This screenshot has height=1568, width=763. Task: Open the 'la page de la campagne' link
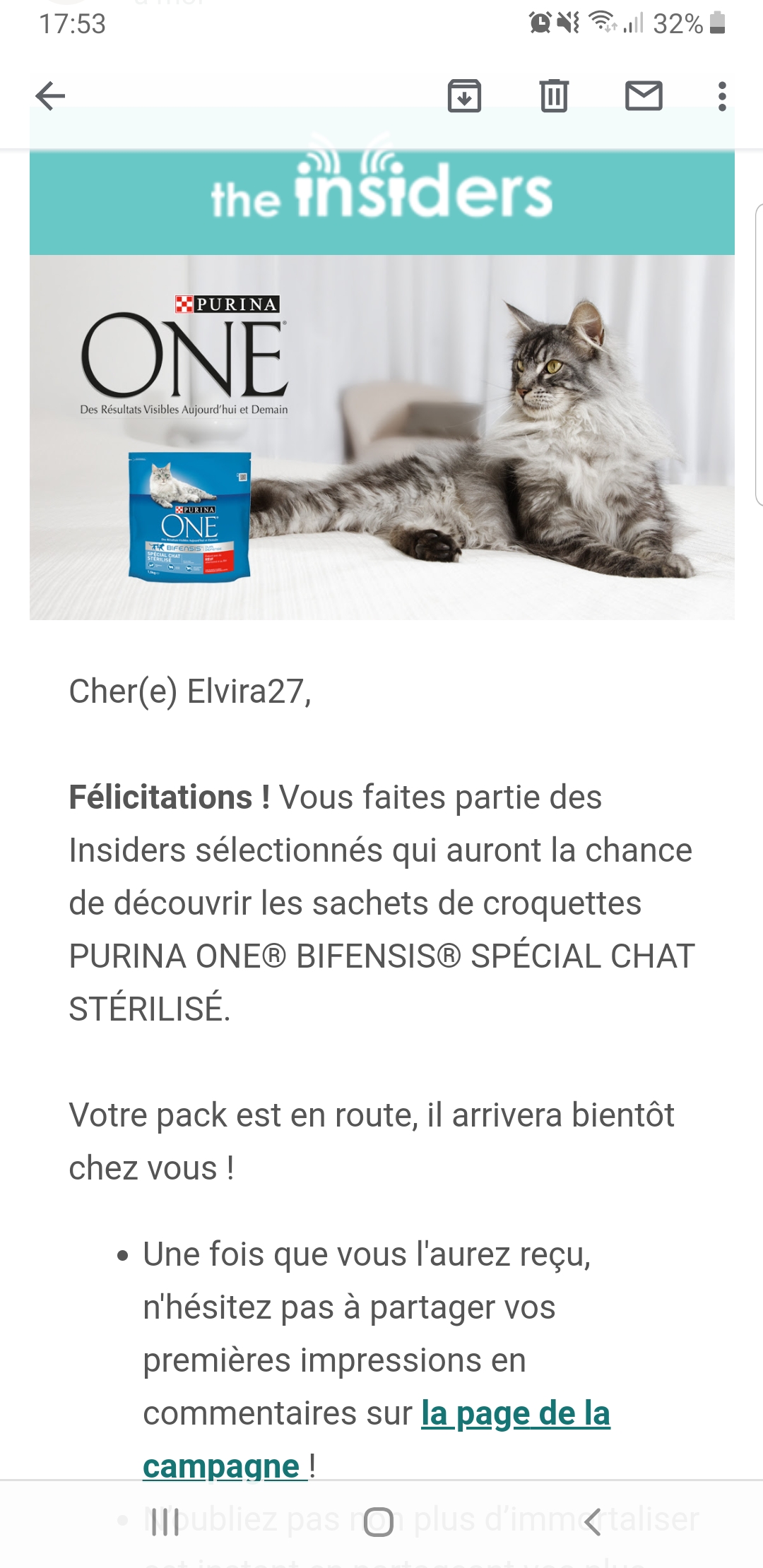pyautogui.click(x=515, y=1414)
